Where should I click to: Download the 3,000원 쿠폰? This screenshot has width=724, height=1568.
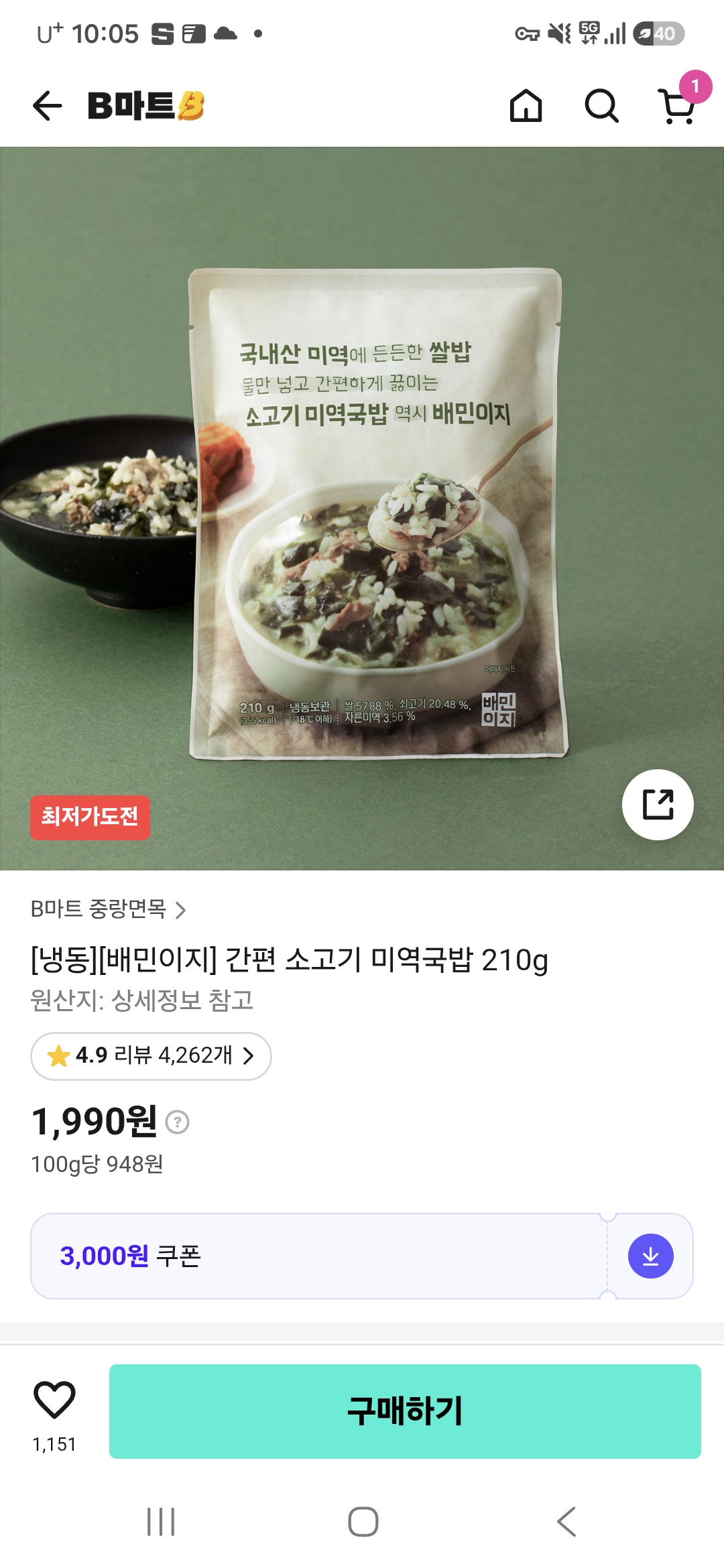(650, 1256)
